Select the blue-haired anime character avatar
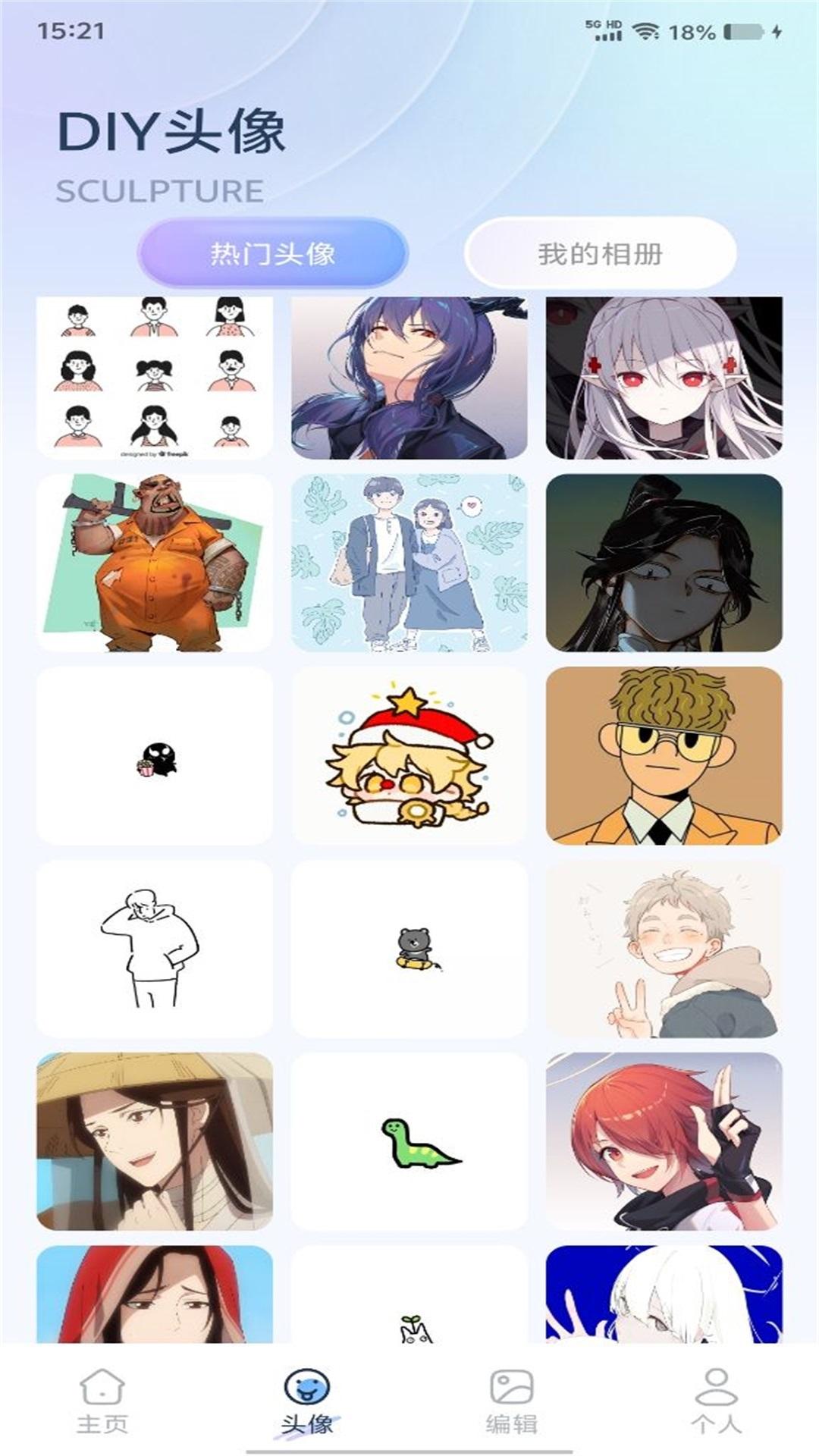 coord(409,378)
